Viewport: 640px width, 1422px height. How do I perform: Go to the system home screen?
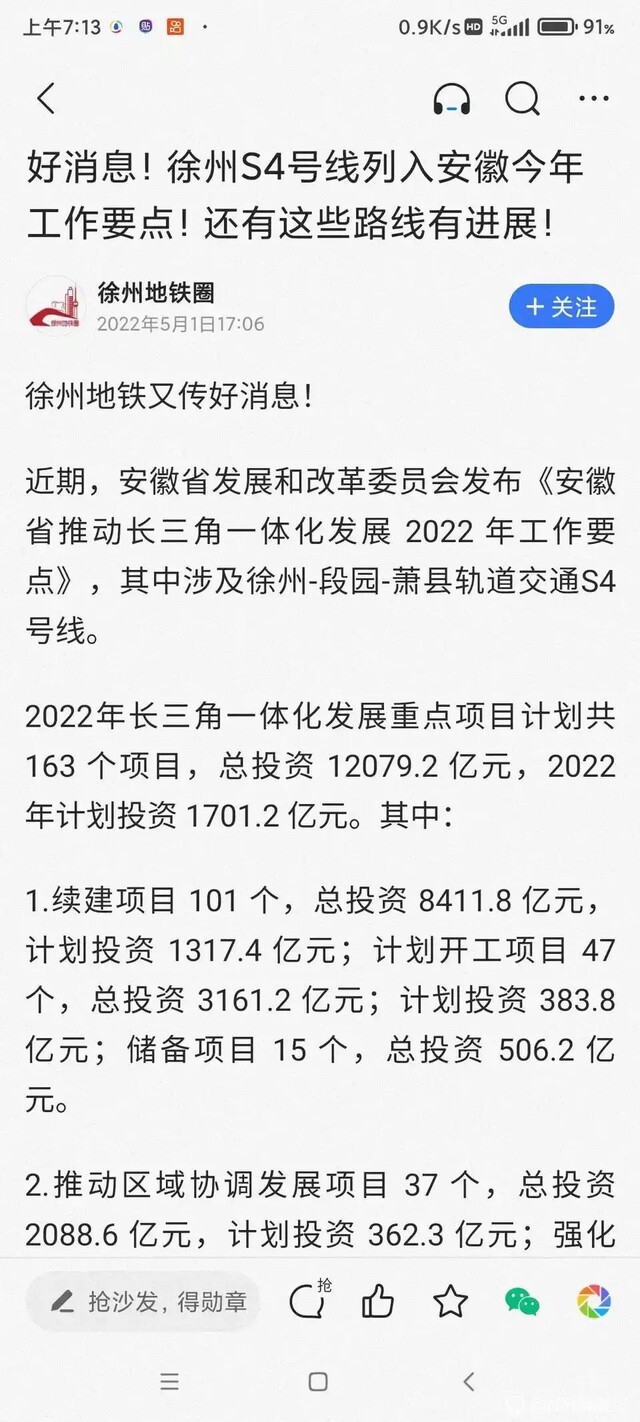318,1382
